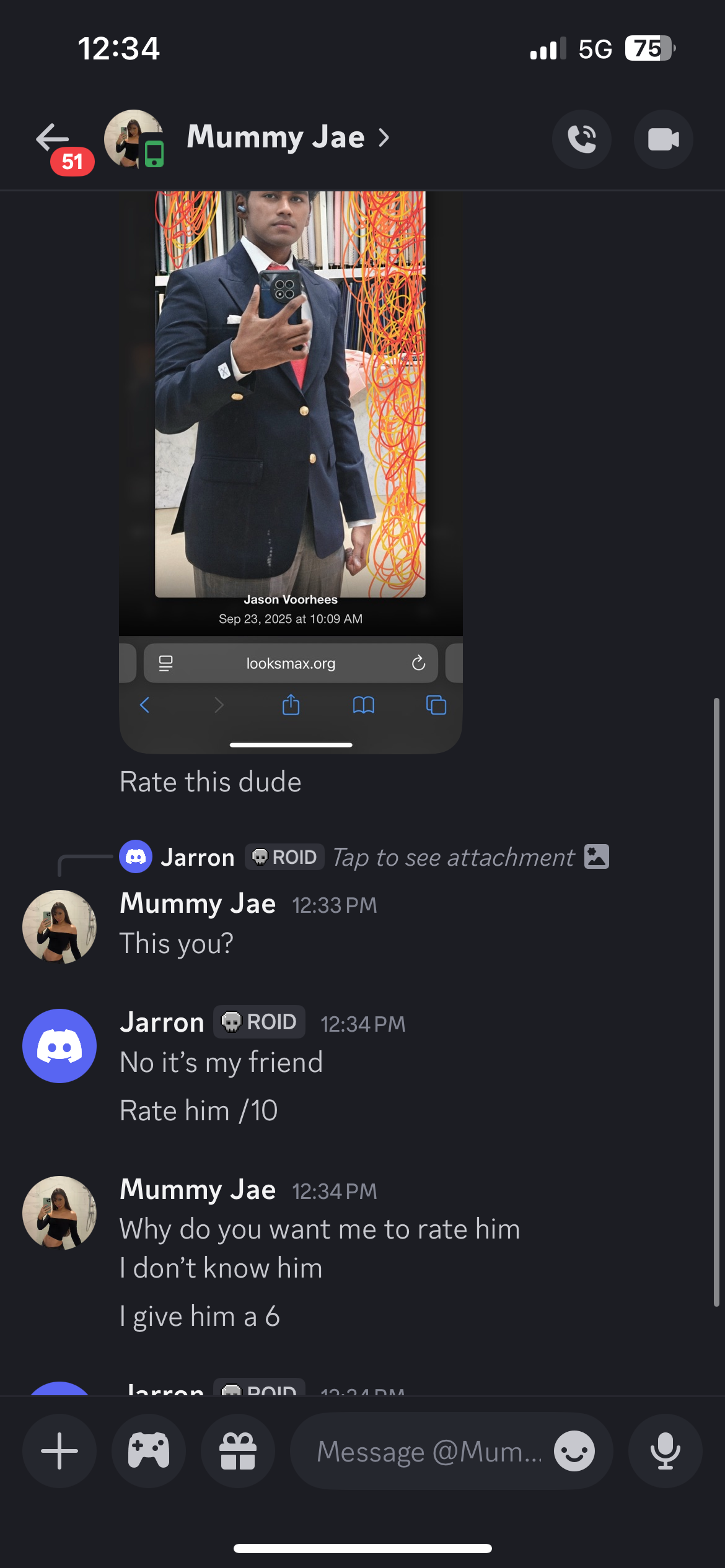
Task: Open the game controller activities button
Action: click(x=149, y=1451)
